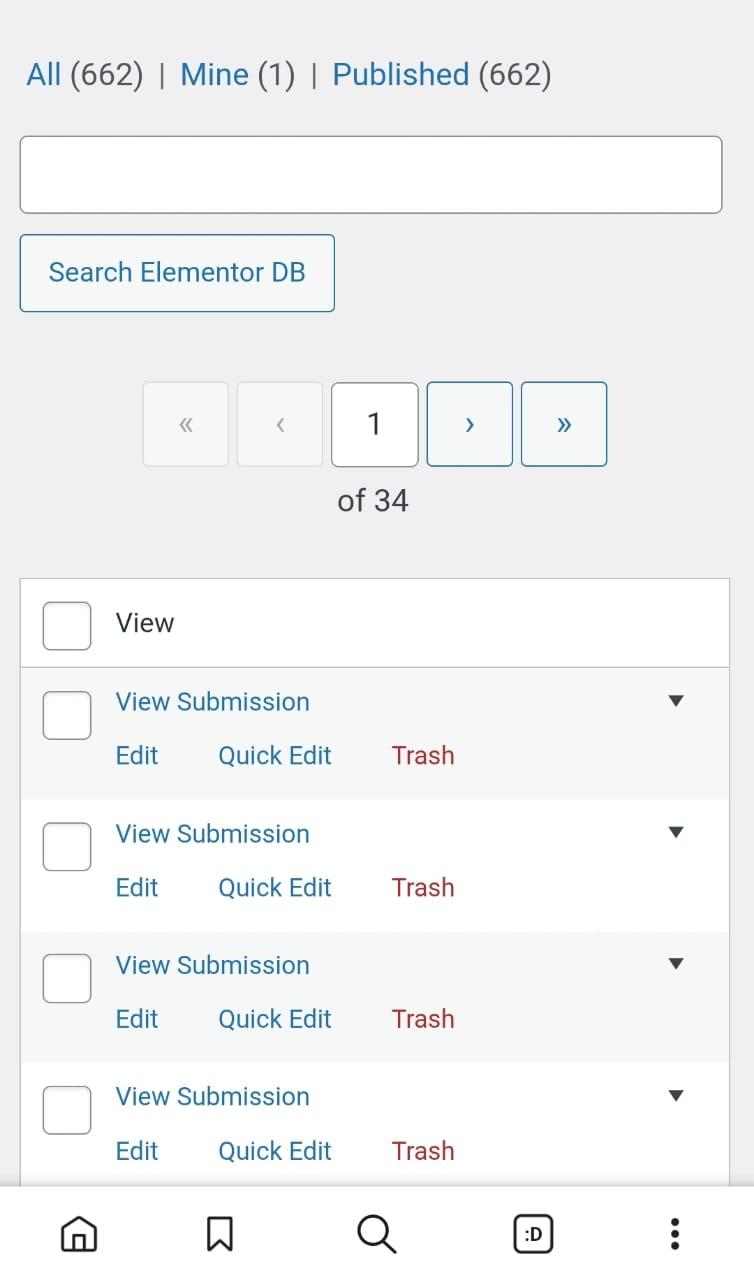Open the browser home button
754x1280 pixels.
[x=79, y=1235]
